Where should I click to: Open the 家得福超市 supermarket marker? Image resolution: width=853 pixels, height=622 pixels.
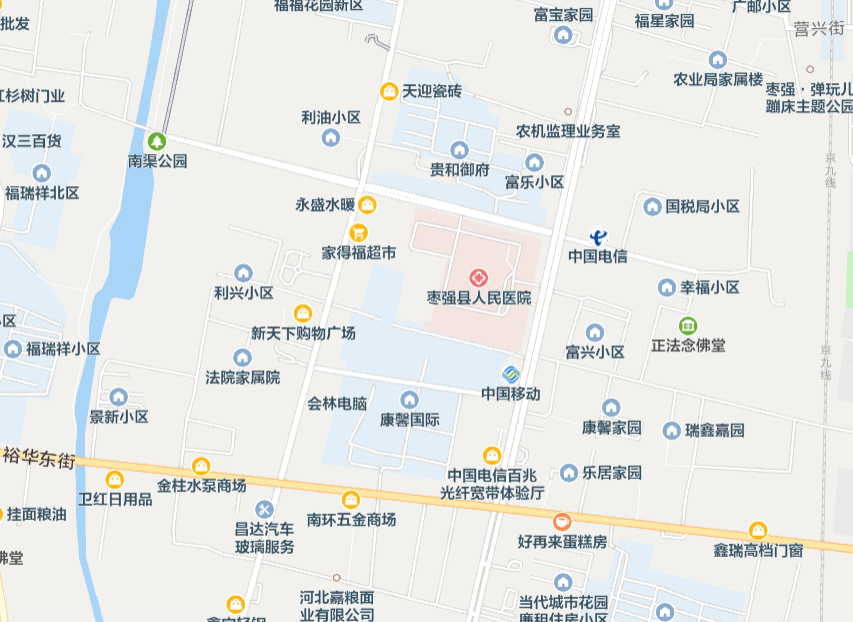pos(358,232)
